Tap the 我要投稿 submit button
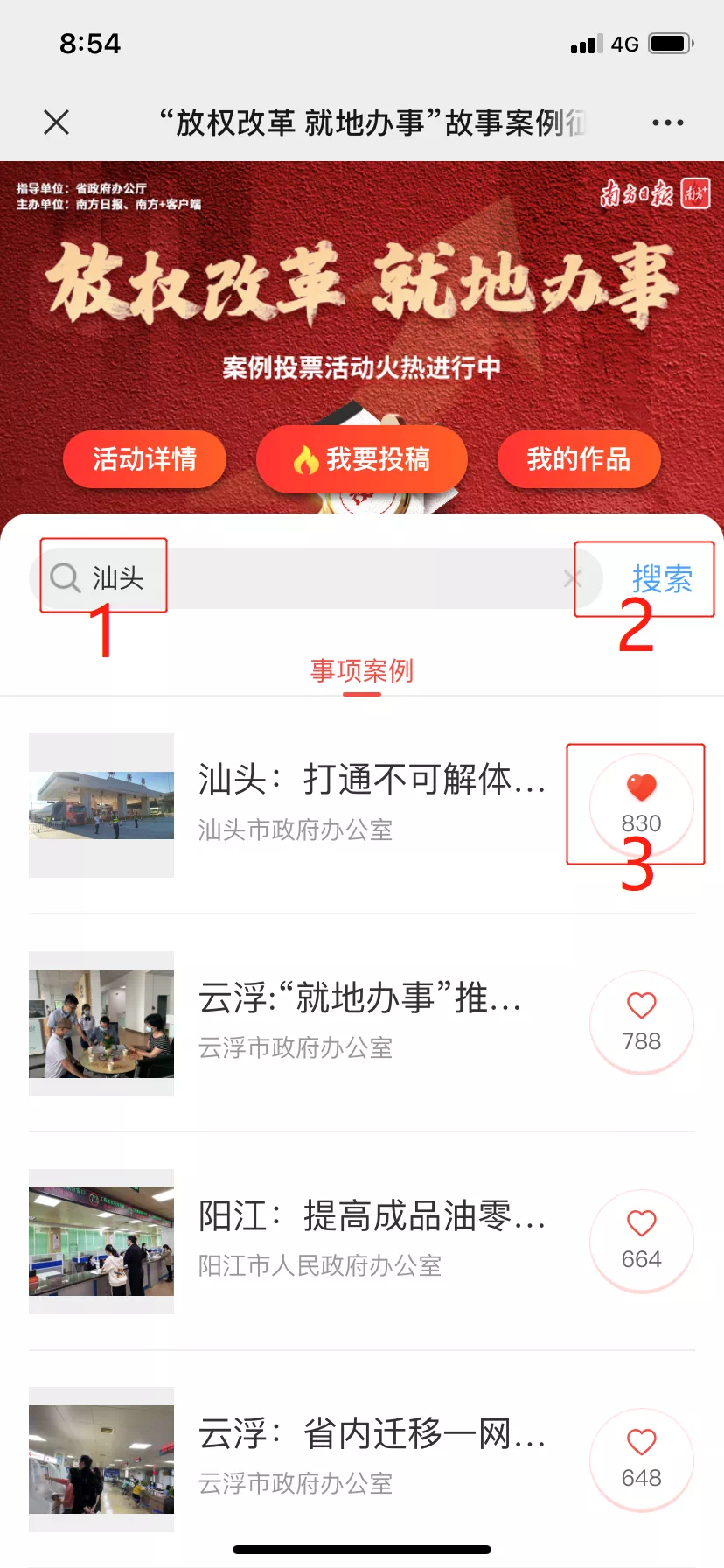 (361, 458)
